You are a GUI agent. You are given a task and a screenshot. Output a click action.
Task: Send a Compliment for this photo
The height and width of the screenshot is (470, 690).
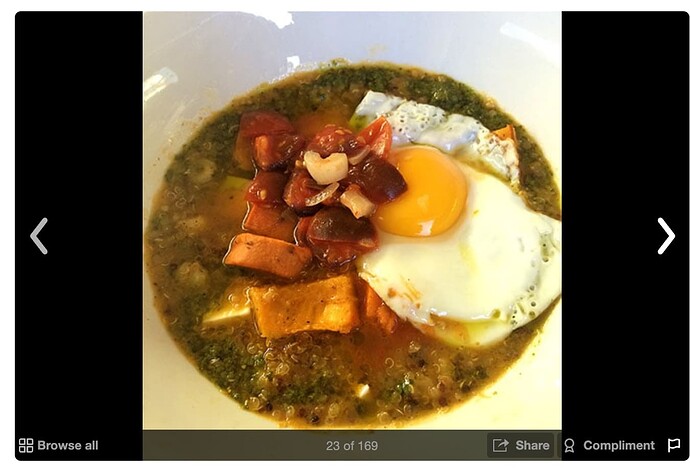coord(608,445)
